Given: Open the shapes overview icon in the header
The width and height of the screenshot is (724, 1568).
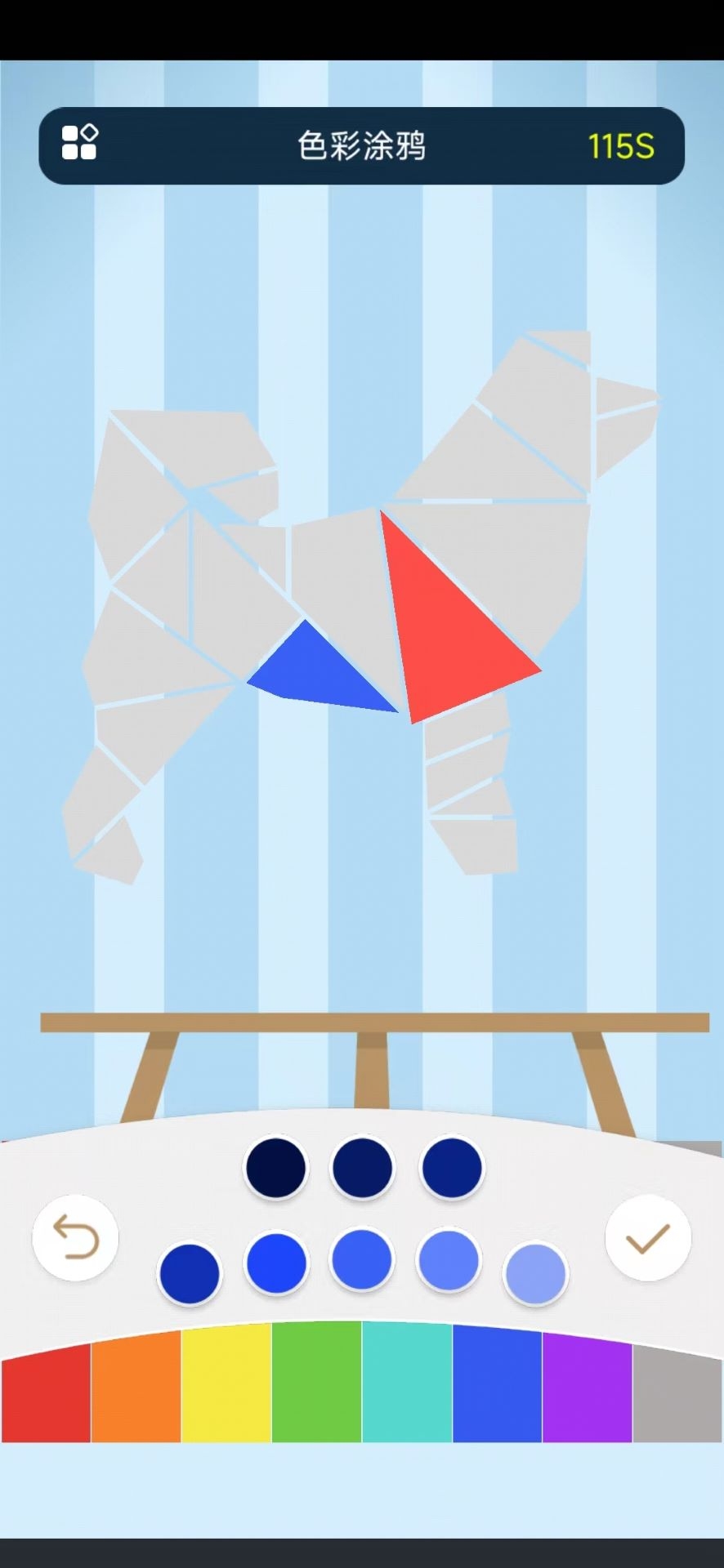Looking at the screenshot, I should 78,142.
